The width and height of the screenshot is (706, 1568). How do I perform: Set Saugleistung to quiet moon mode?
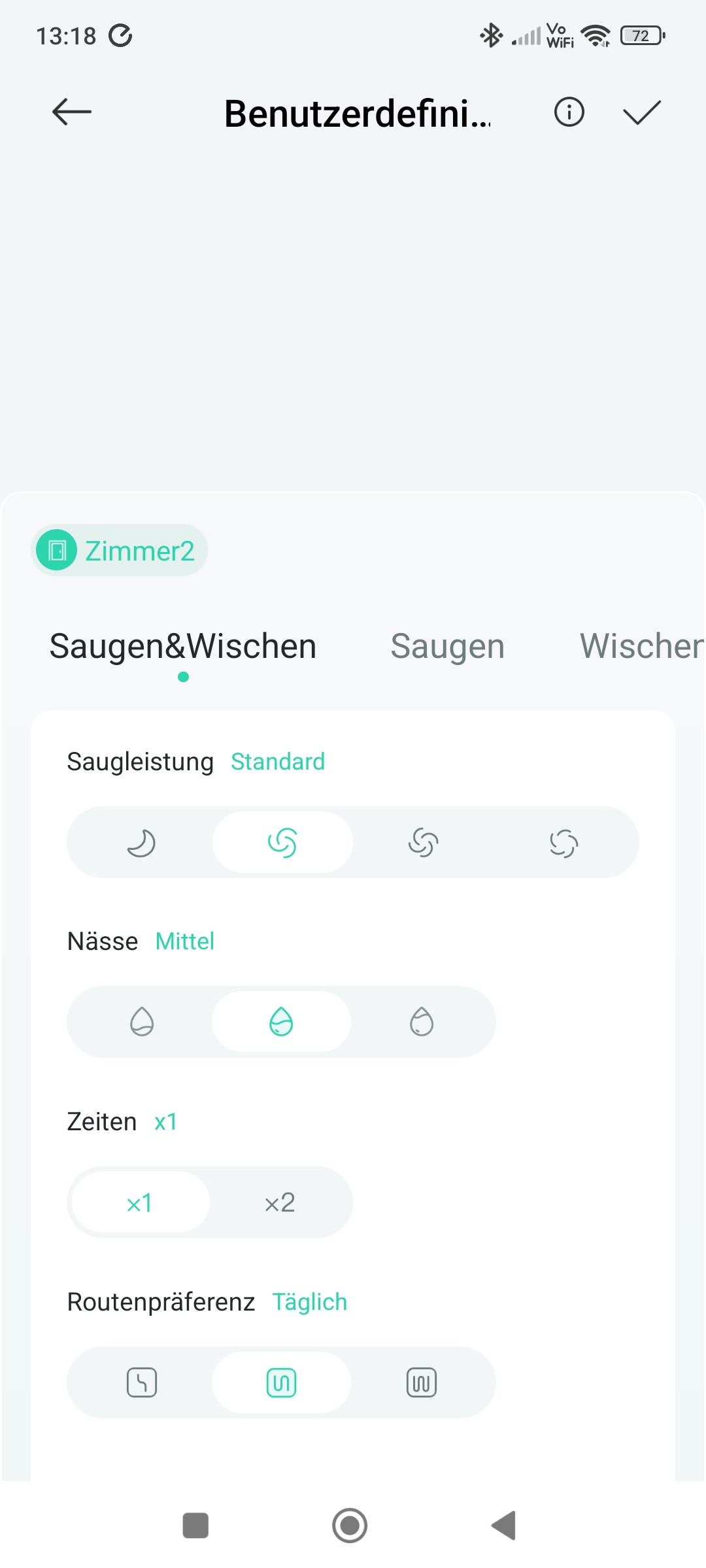(x=141, y=842)
